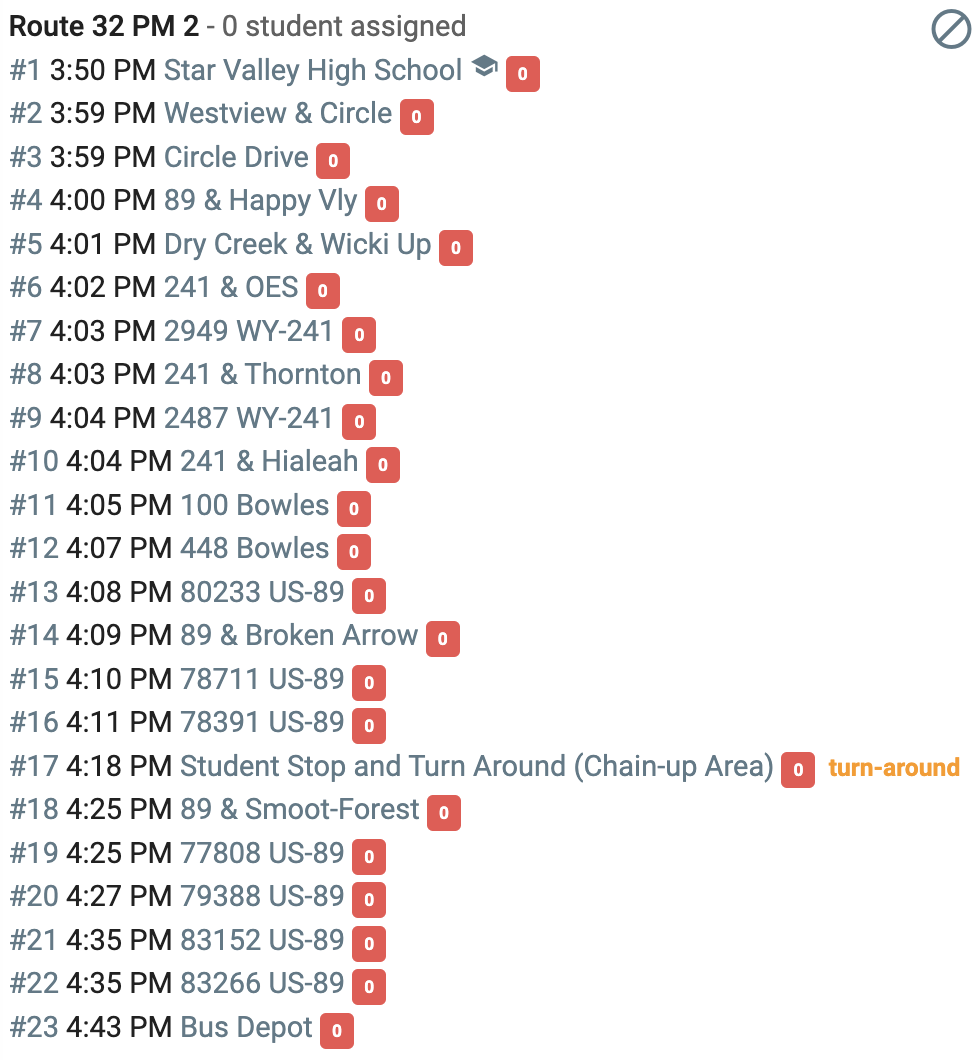The height and width of the screenshot is (1060, 980).
Task: View the Dry Creek & Wicki Up stop
Action: 297,244
